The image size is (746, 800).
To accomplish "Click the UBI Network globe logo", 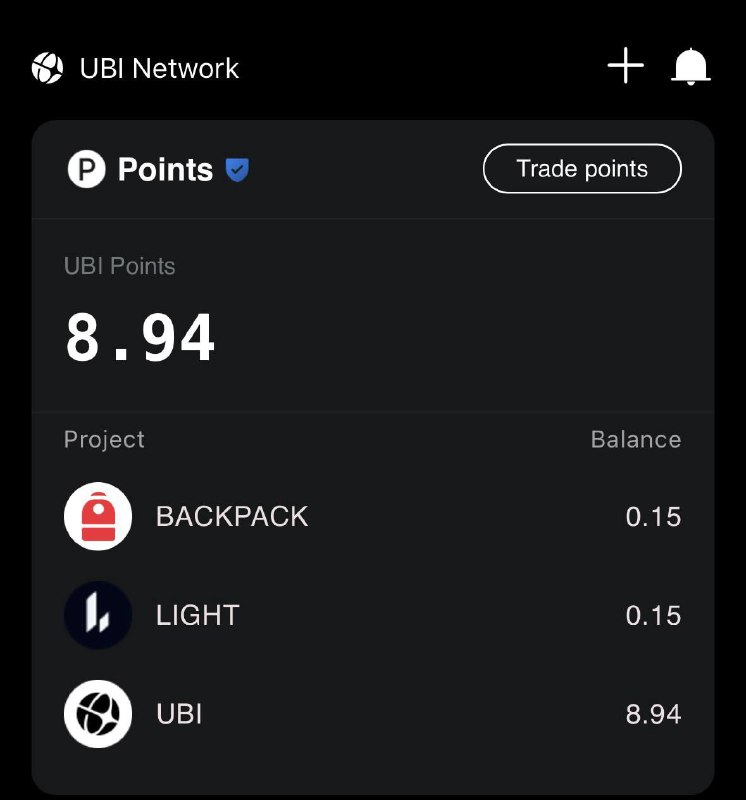I will [47, 68].
